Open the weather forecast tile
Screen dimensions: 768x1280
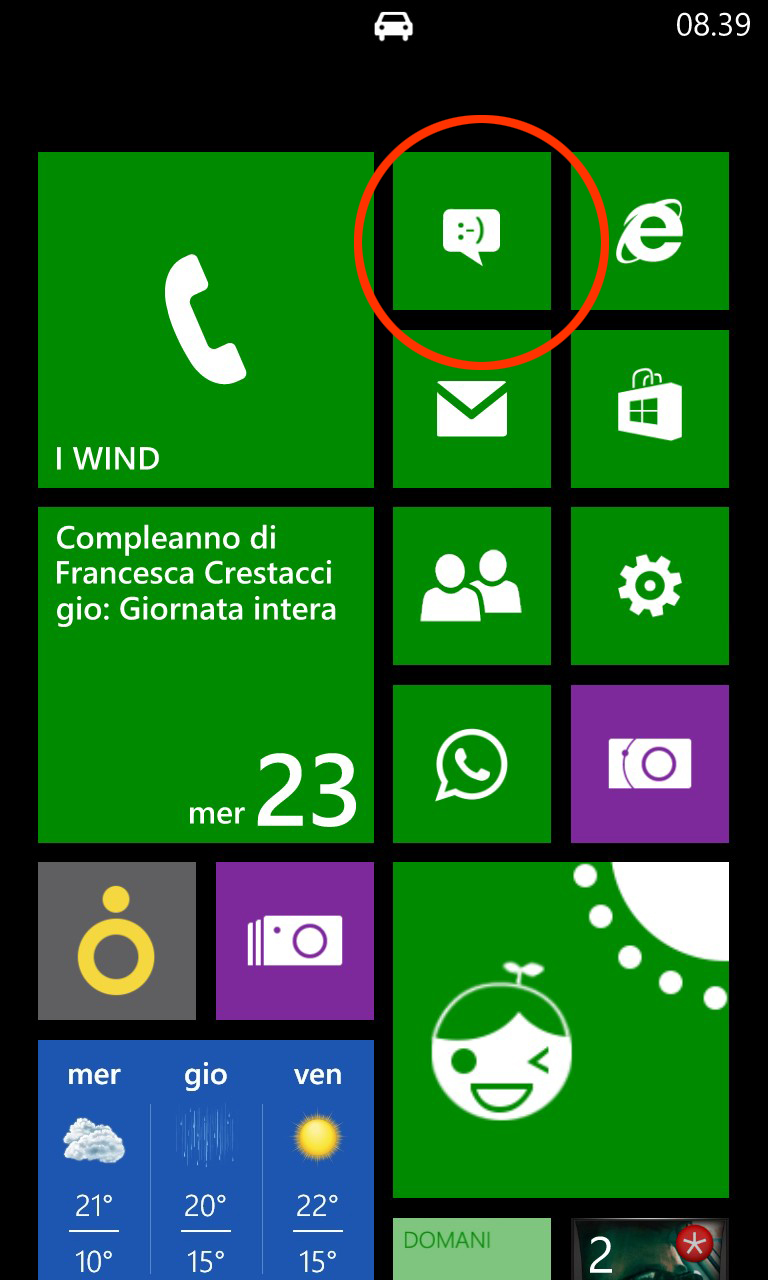click(205, 1160)
